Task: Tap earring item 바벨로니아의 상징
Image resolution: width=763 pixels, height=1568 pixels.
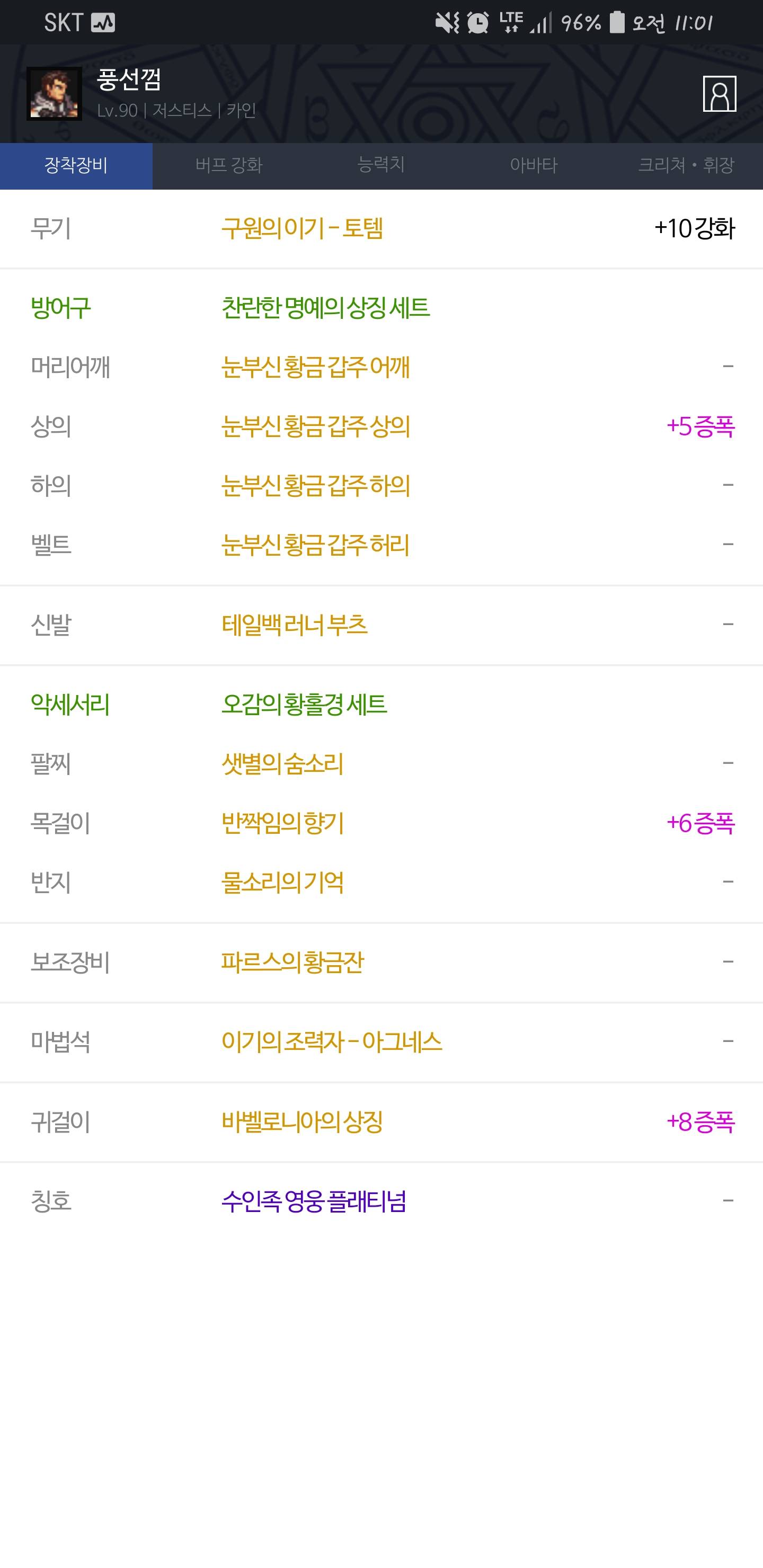Action: click(x=381, y=1122)
